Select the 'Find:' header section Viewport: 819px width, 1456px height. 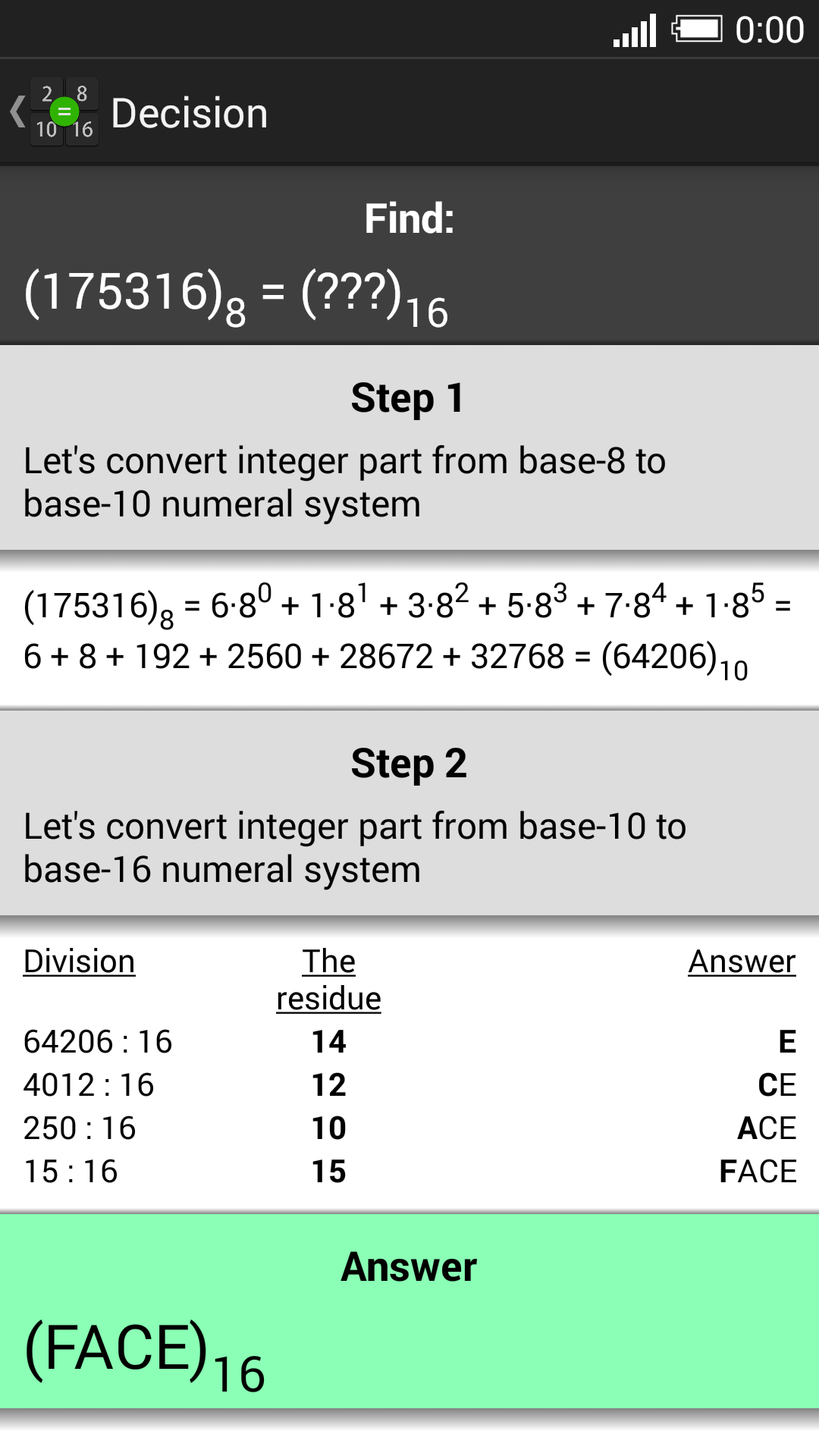(409, 218)
